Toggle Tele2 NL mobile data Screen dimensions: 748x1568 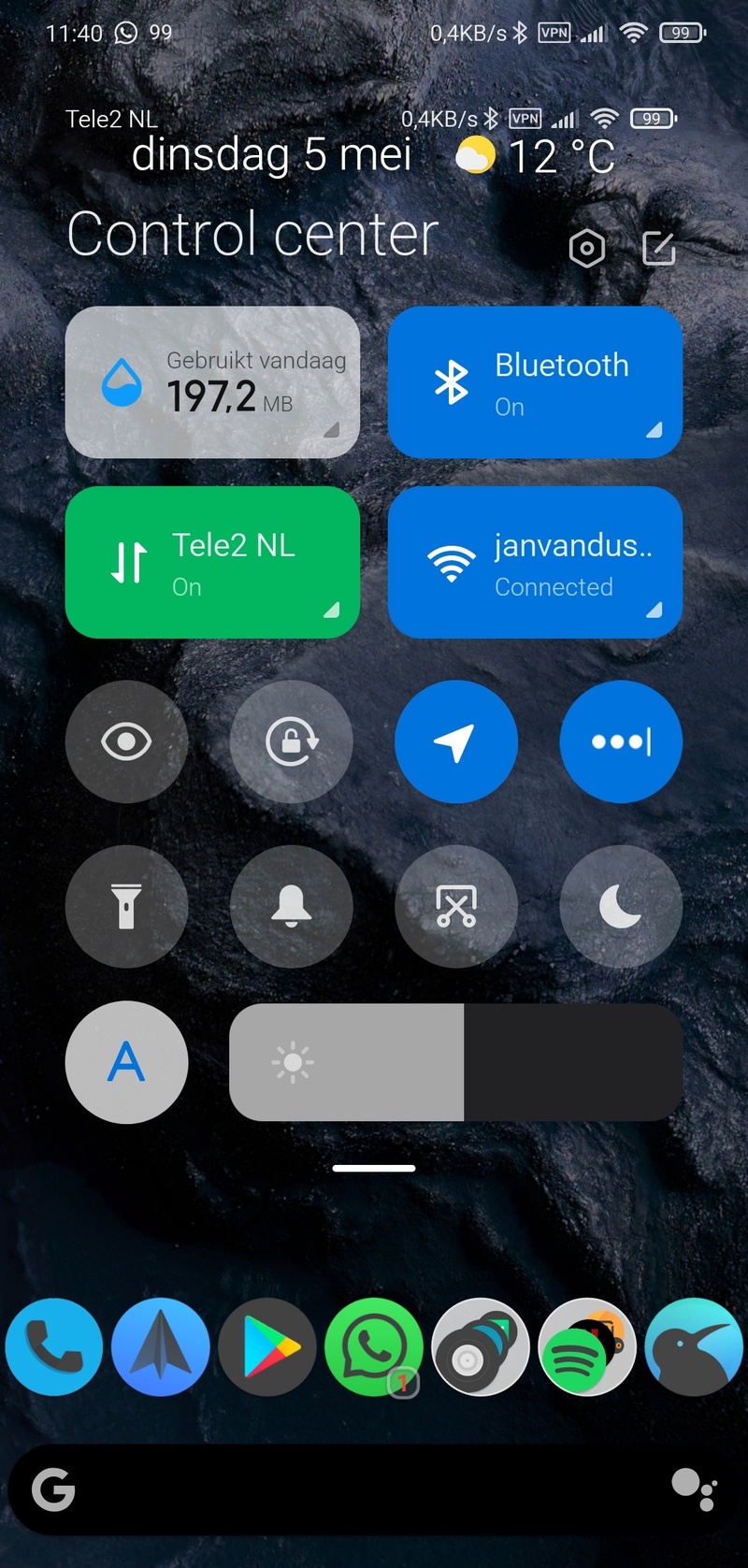[212, 562]
